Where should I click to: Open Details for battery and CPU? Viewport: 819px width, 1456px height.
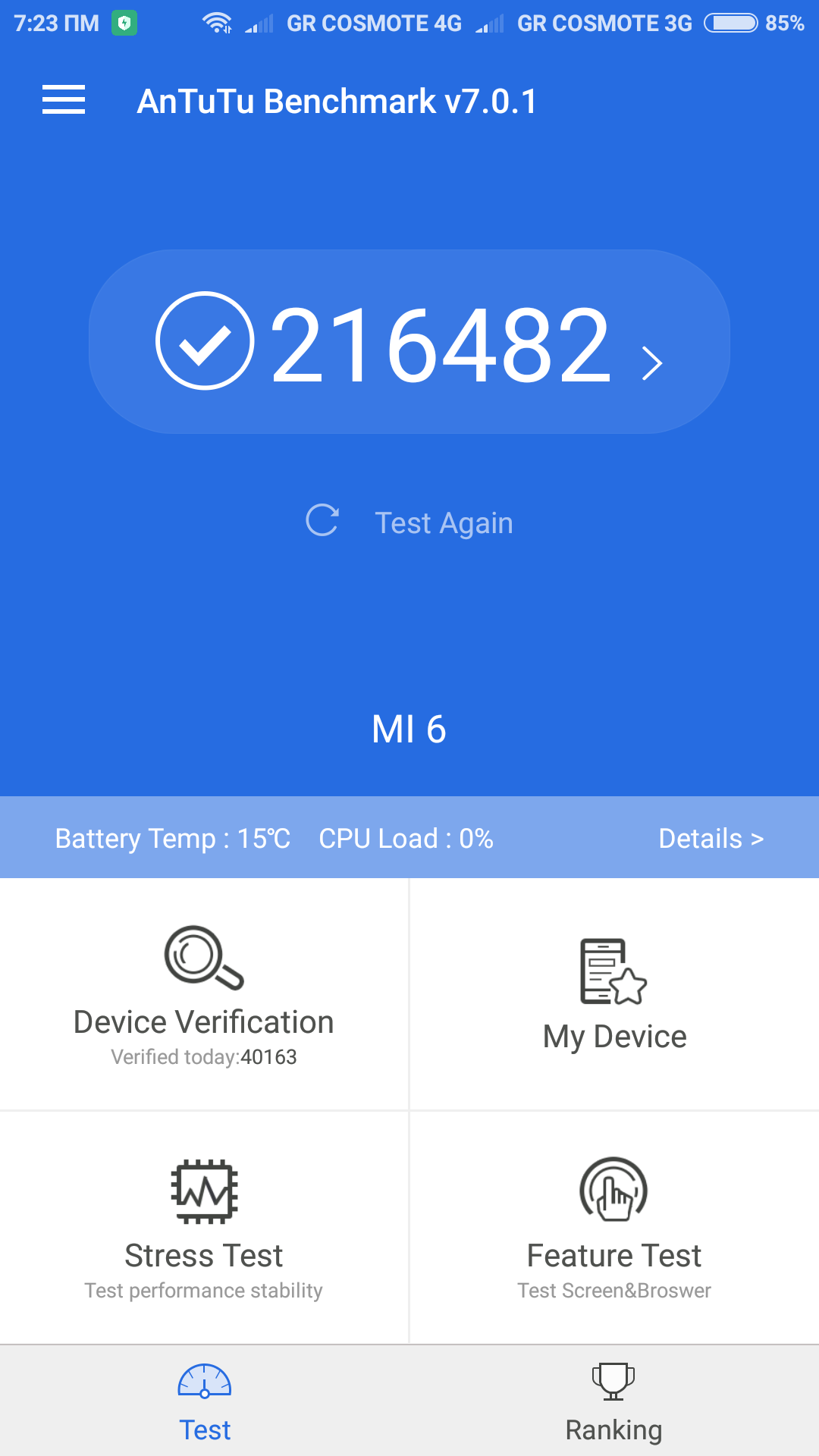[711, 839]
